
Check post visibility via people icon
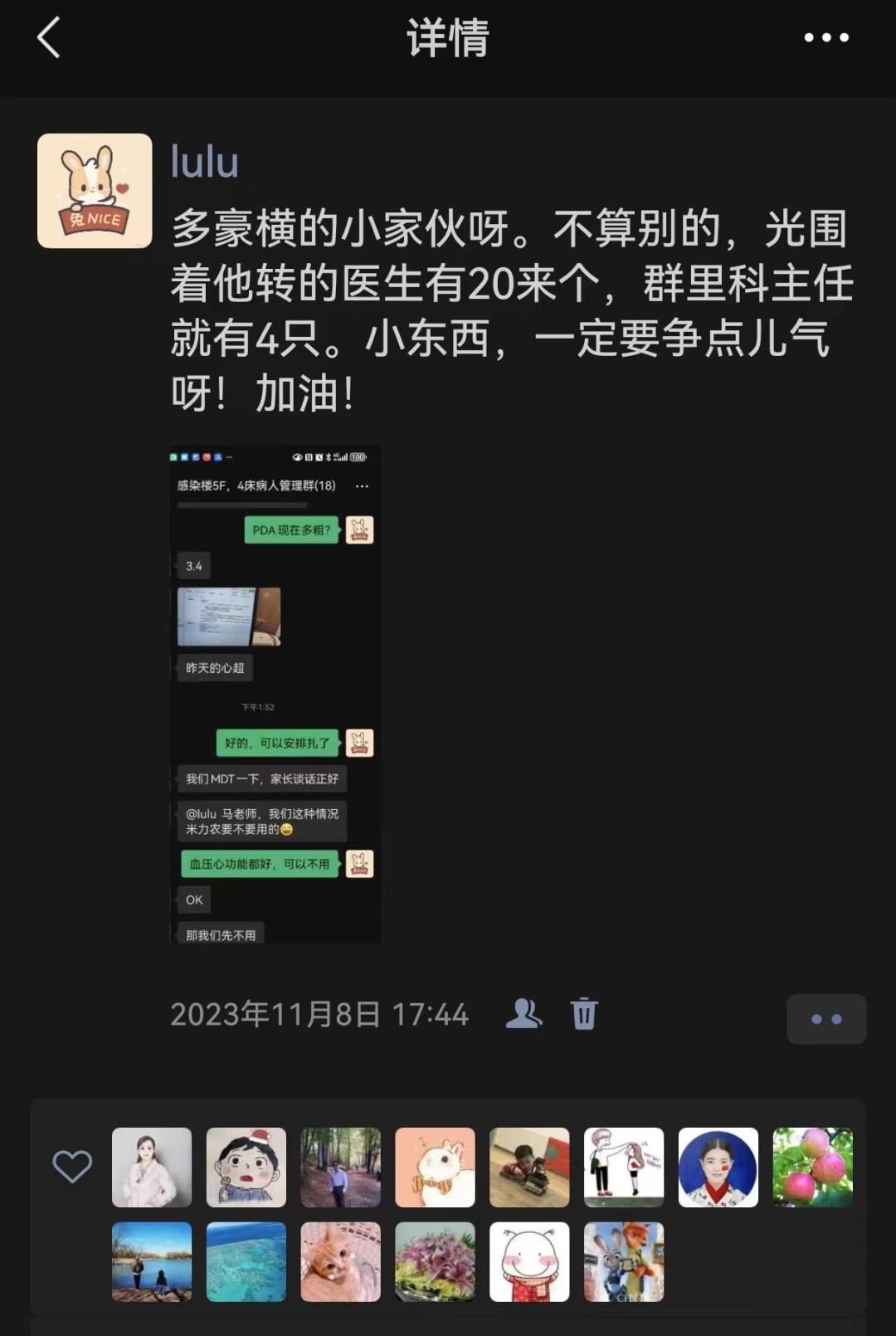coord(523,1013)
